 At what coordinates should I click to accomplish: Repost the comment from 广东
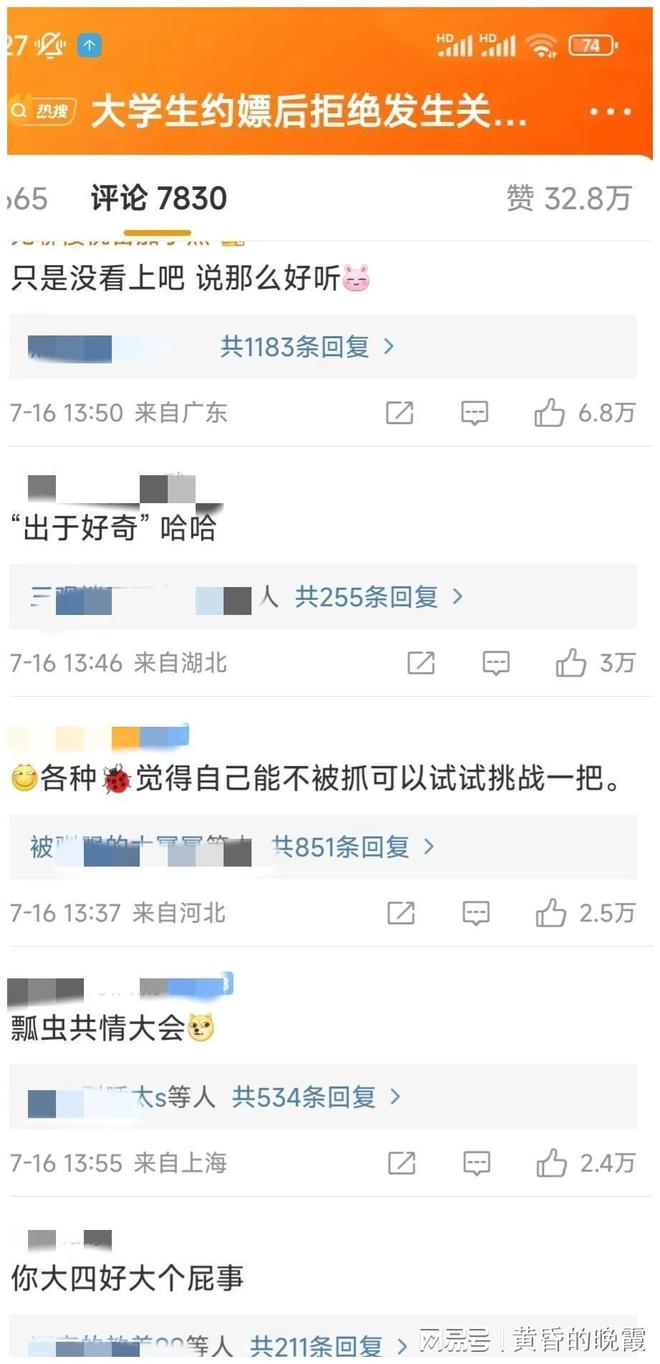tap(399, 412)
